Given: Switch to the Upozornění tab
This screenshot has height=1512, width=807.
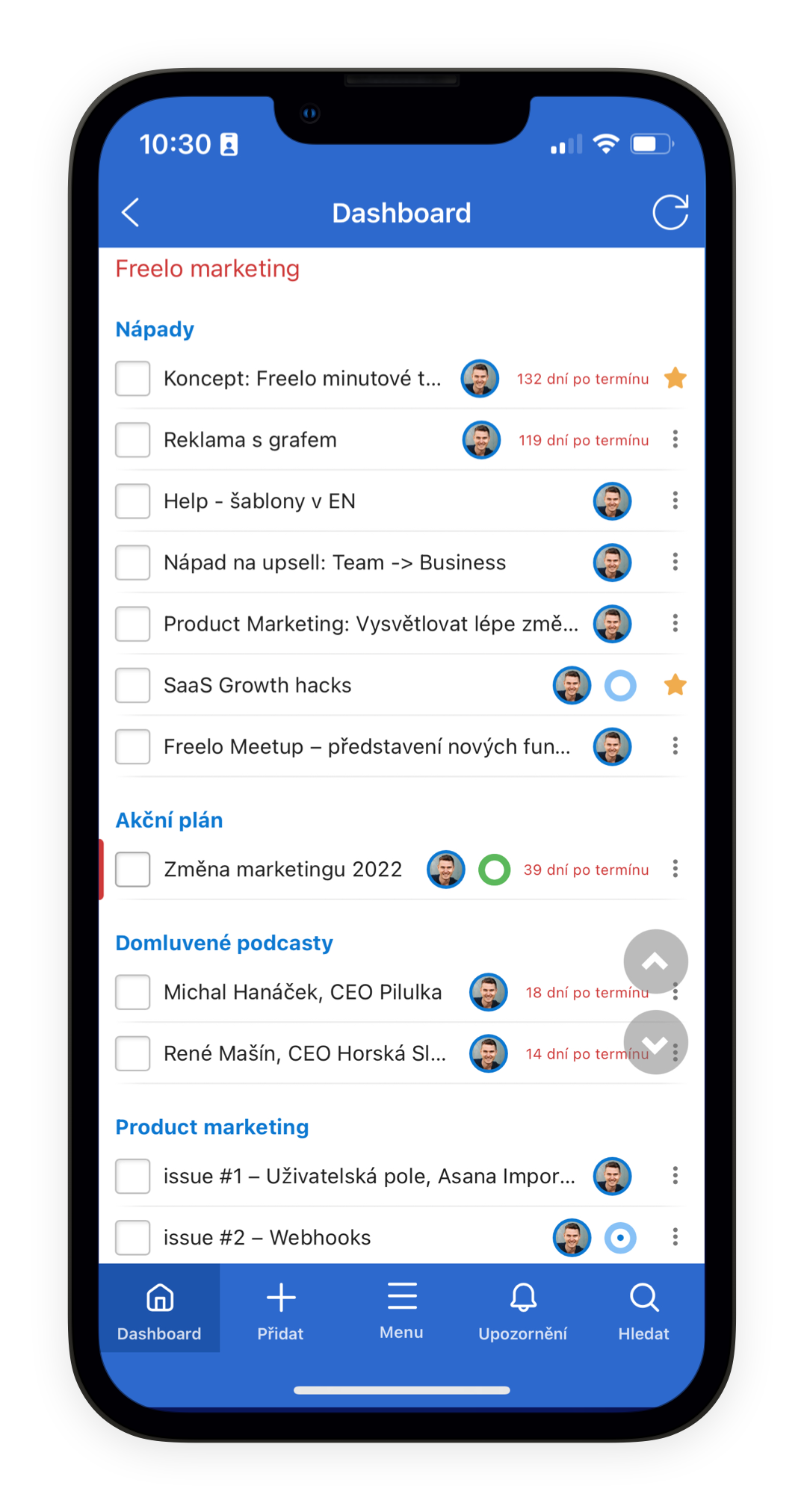Looking at the screenshot, I should tap(523, 1310).
